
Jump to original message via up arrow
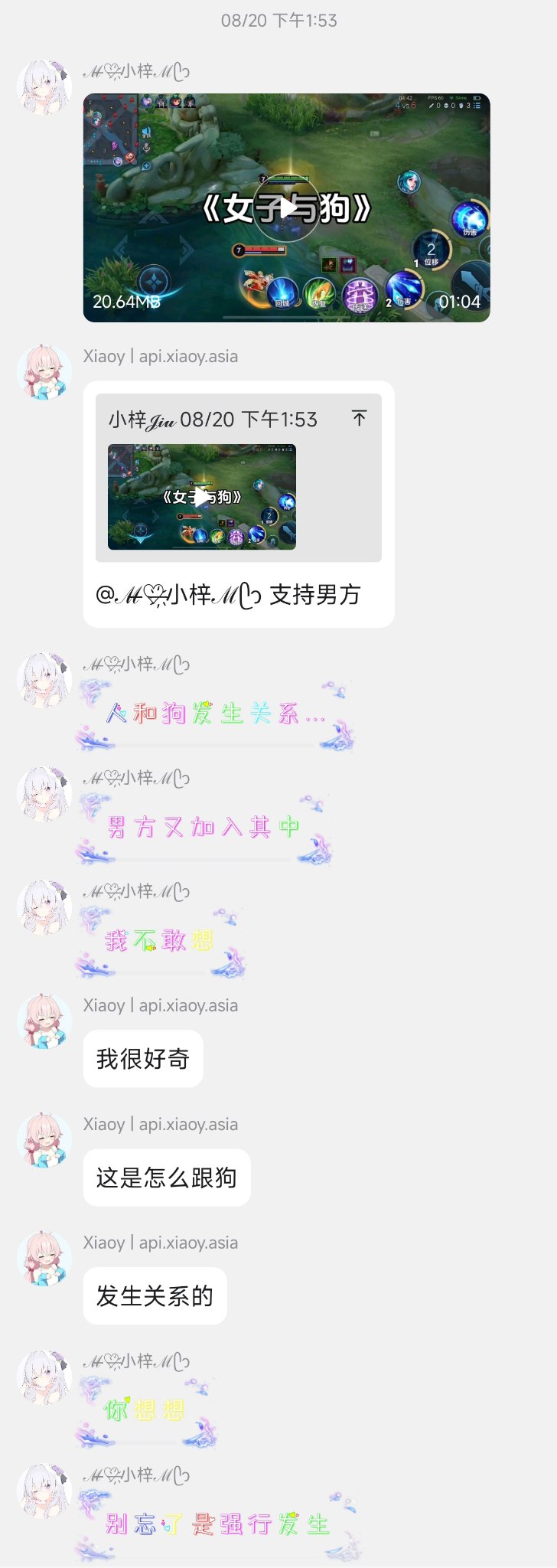(x=359, y=418)
